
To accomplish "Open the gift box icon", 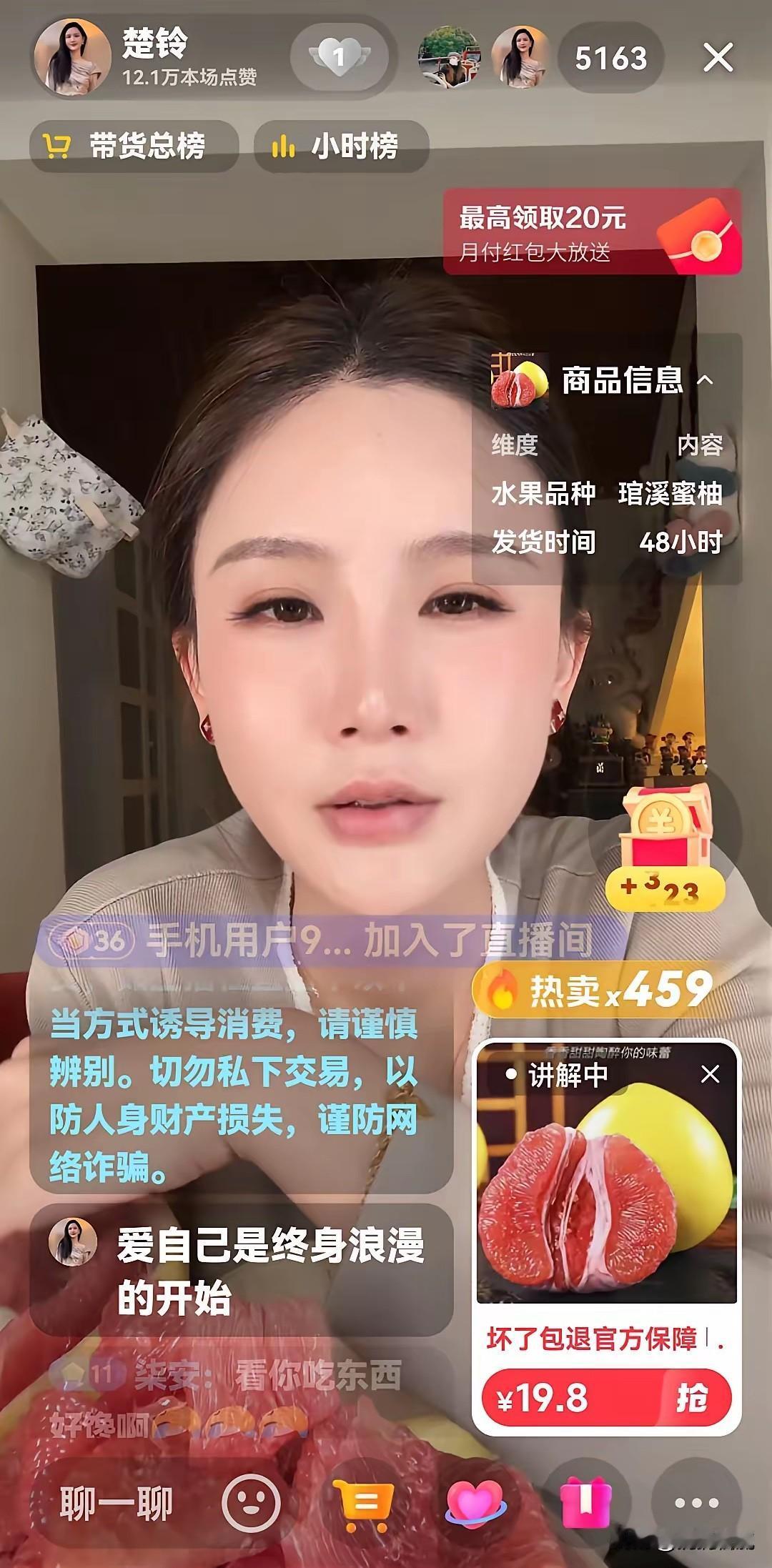I will (586, 1503).
